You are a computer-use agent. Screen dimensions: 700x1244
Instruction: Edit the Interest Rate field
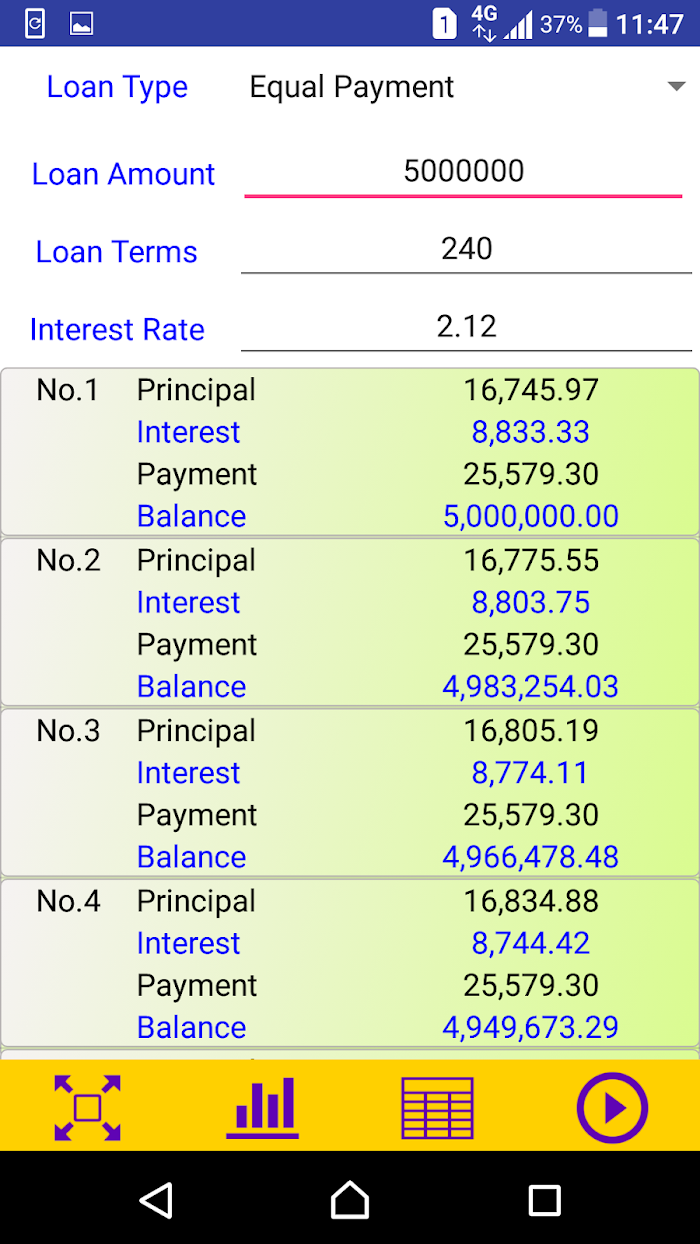coord(466,326)
